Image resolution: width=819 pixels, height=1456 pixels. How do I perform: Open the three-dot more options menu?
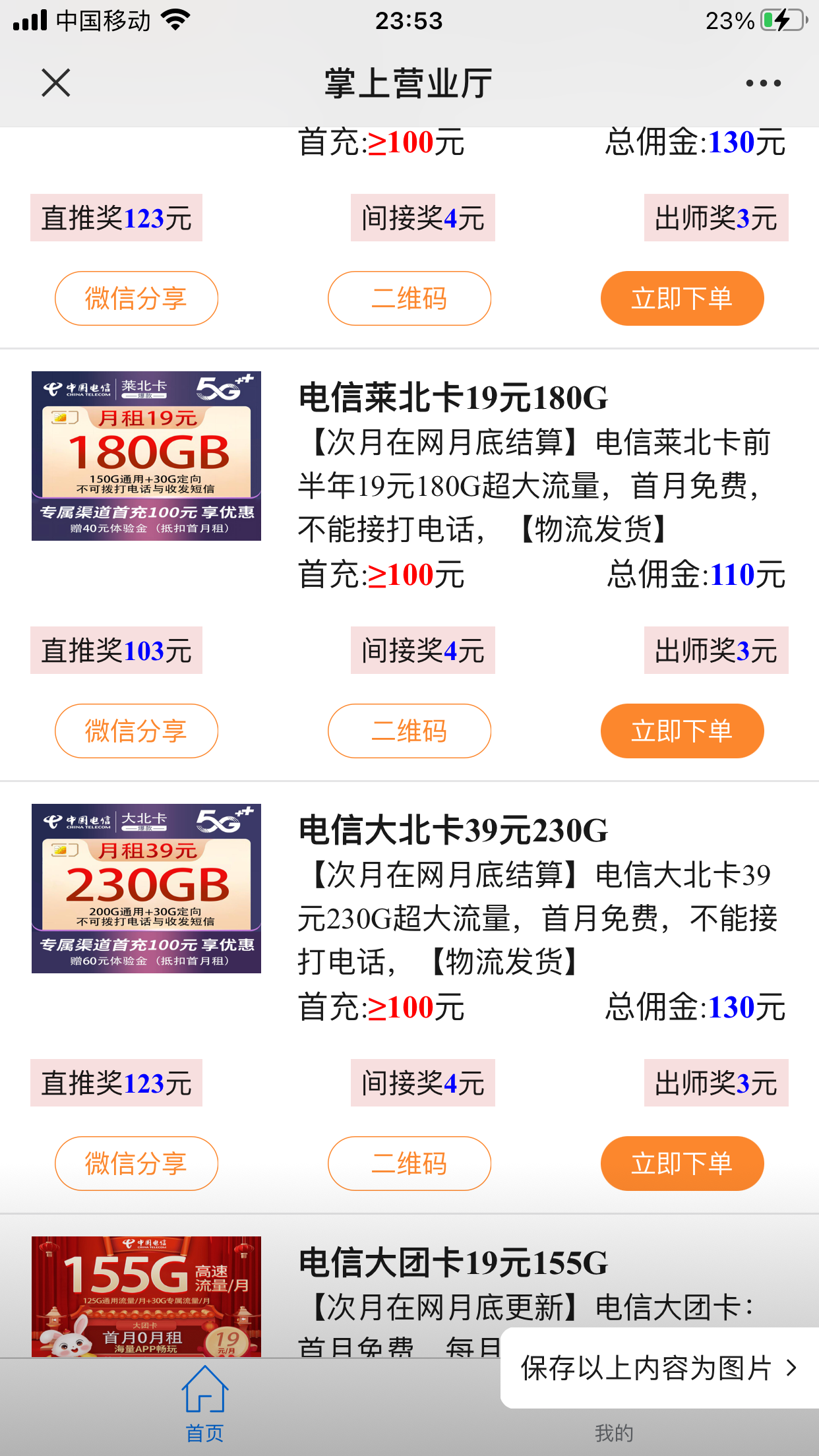pos(763,83)
